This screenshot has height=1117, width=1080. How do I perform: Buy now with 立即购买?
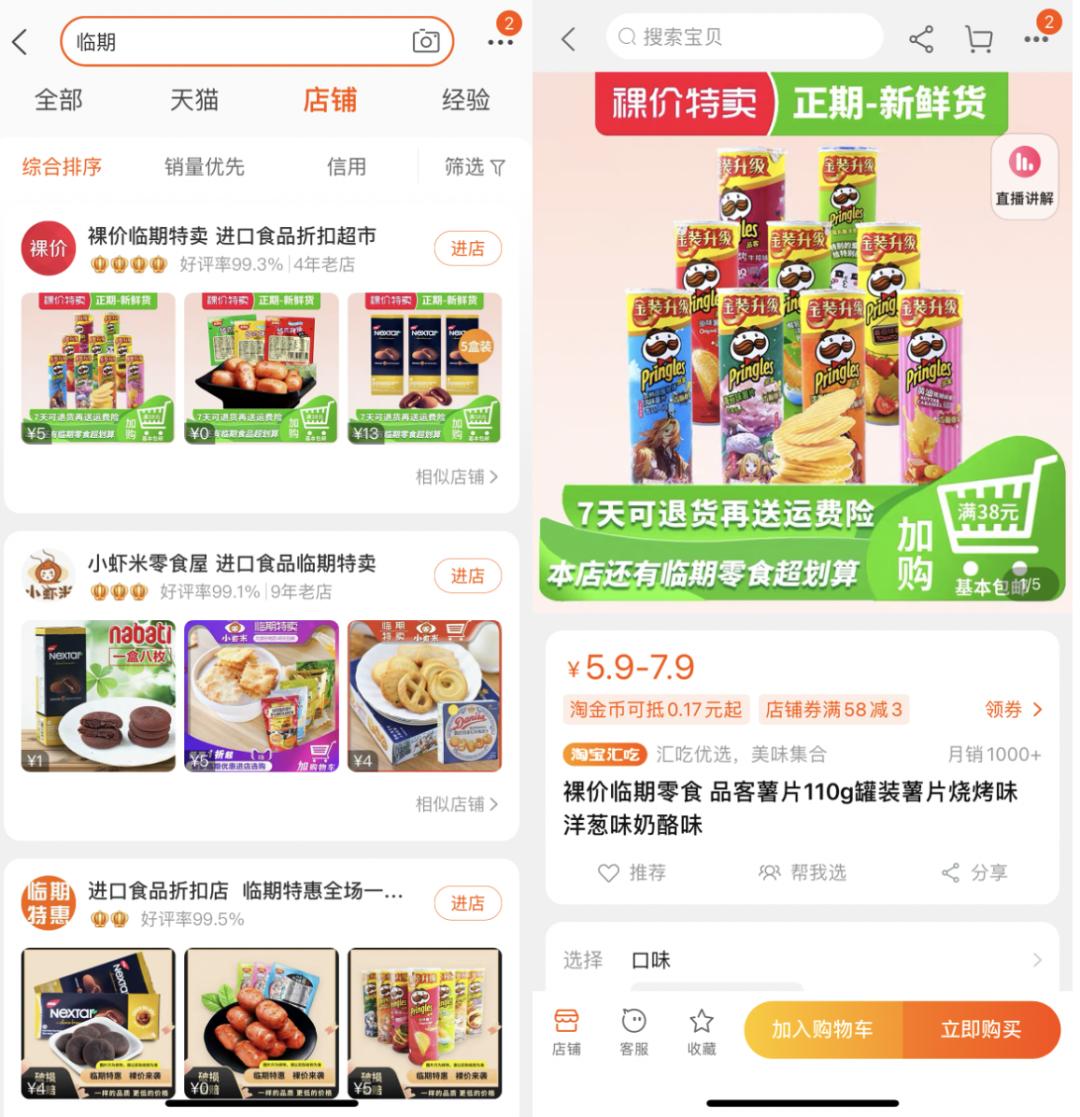click(x=980, y=1029)
